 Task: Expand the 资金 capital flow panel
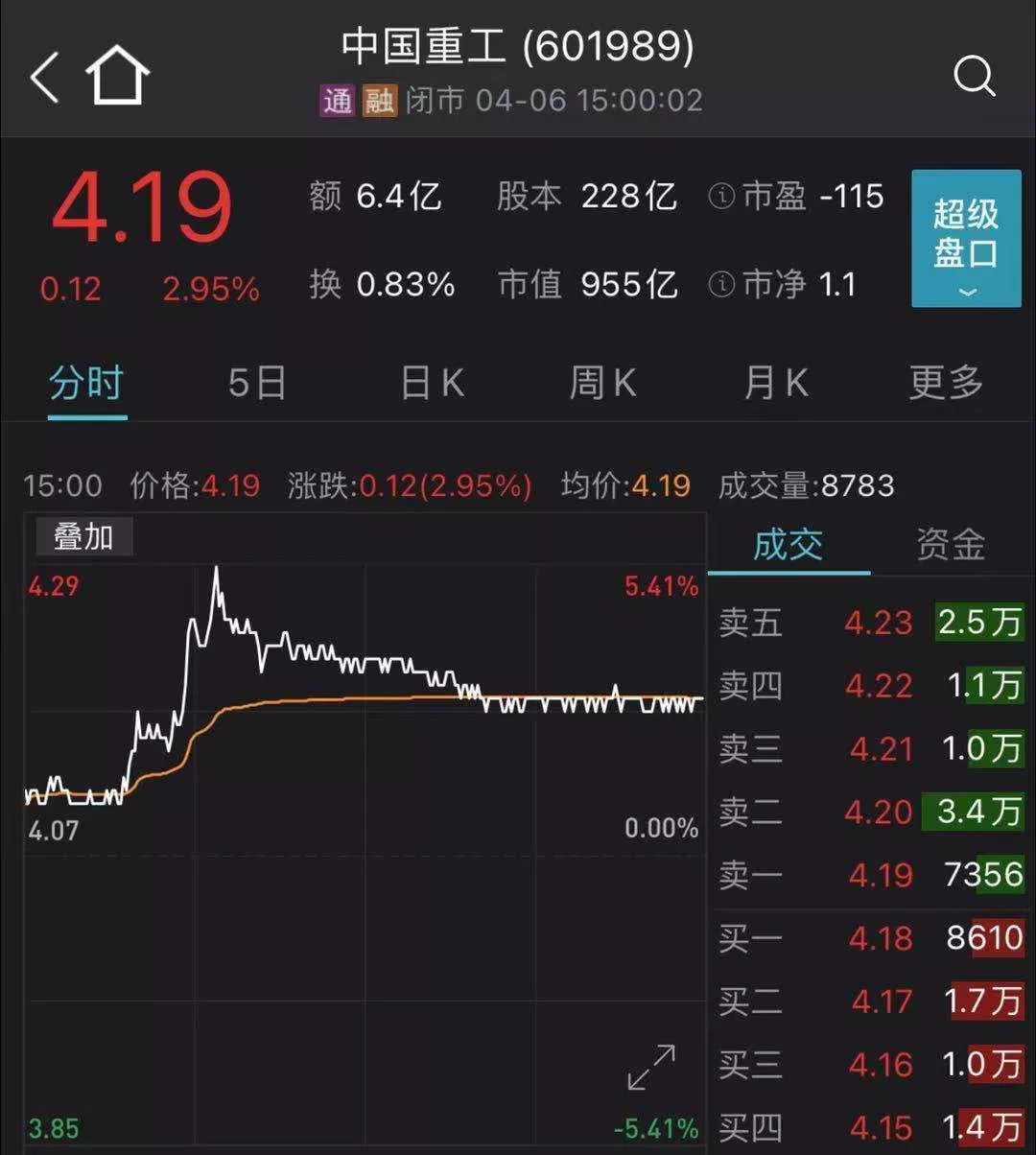point(949,544)
